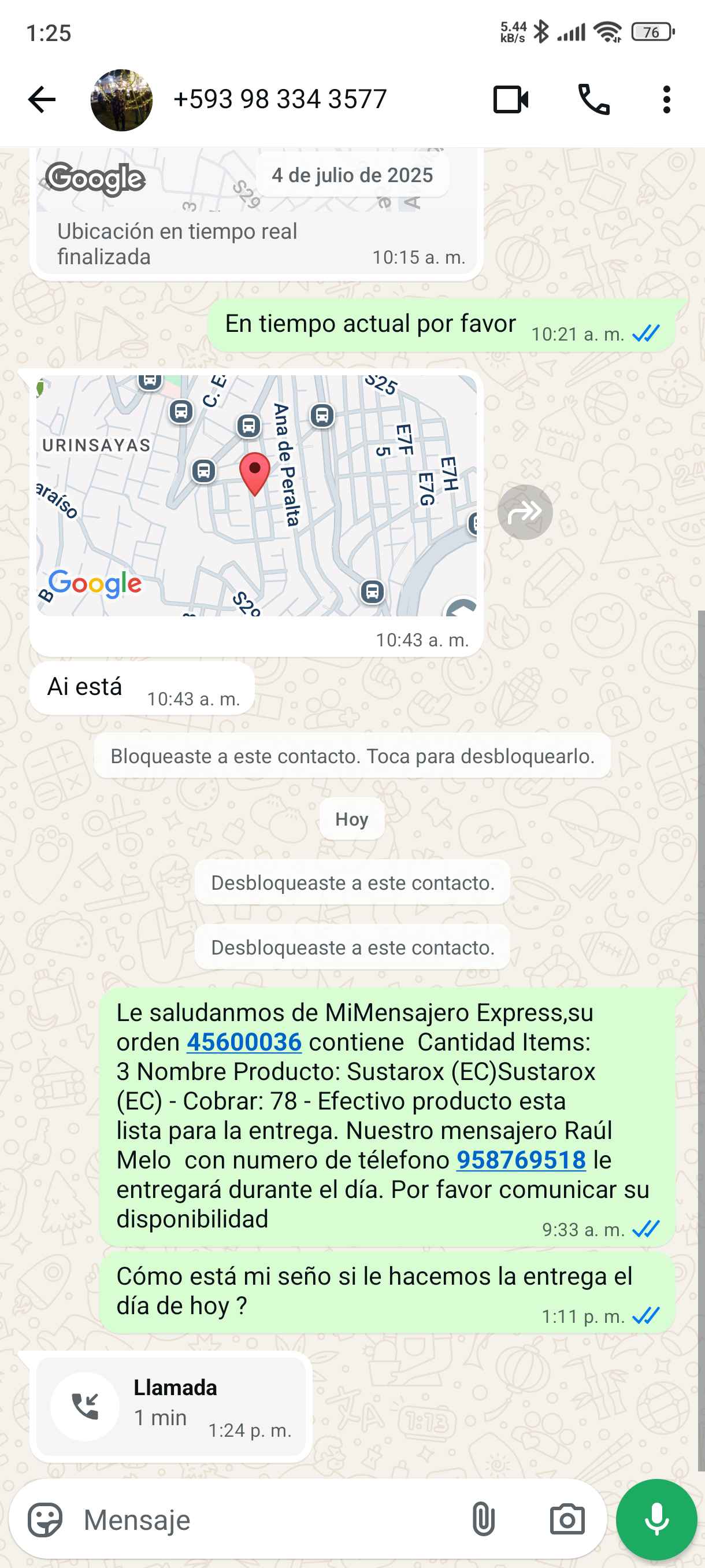This screenshot has height=1568, width=705.
Task: Open the chat overflow menu
Action: tap(667, 100)
